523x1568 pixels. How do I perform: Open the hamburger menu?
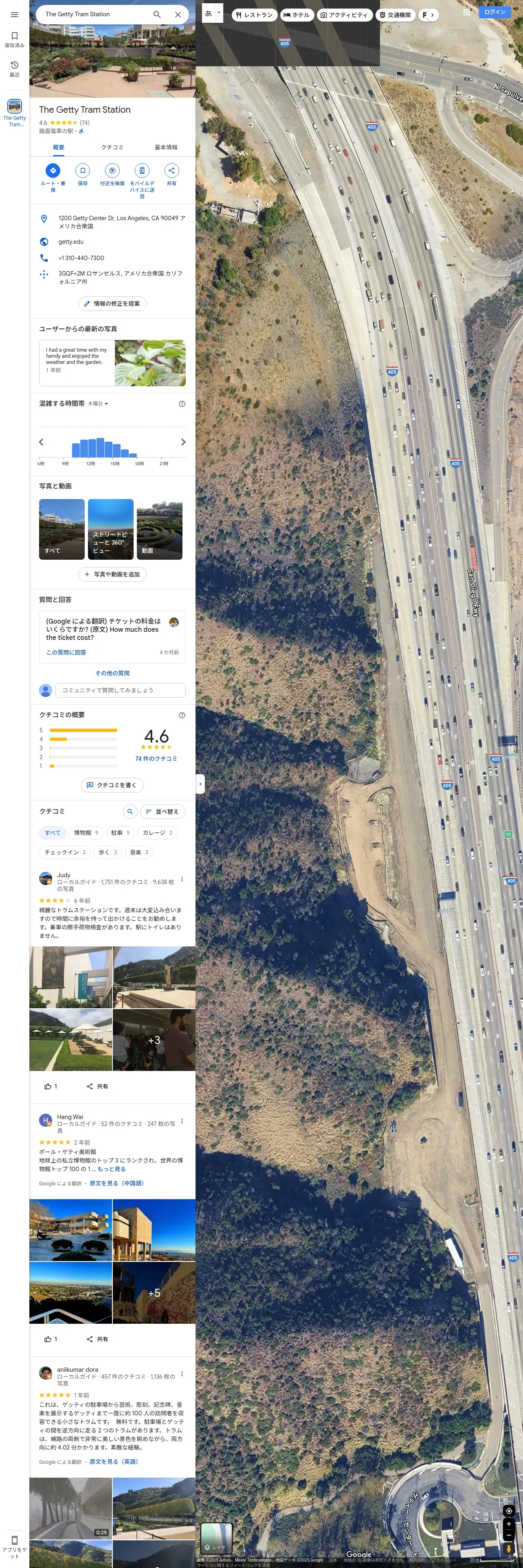[x=15, y=15]
